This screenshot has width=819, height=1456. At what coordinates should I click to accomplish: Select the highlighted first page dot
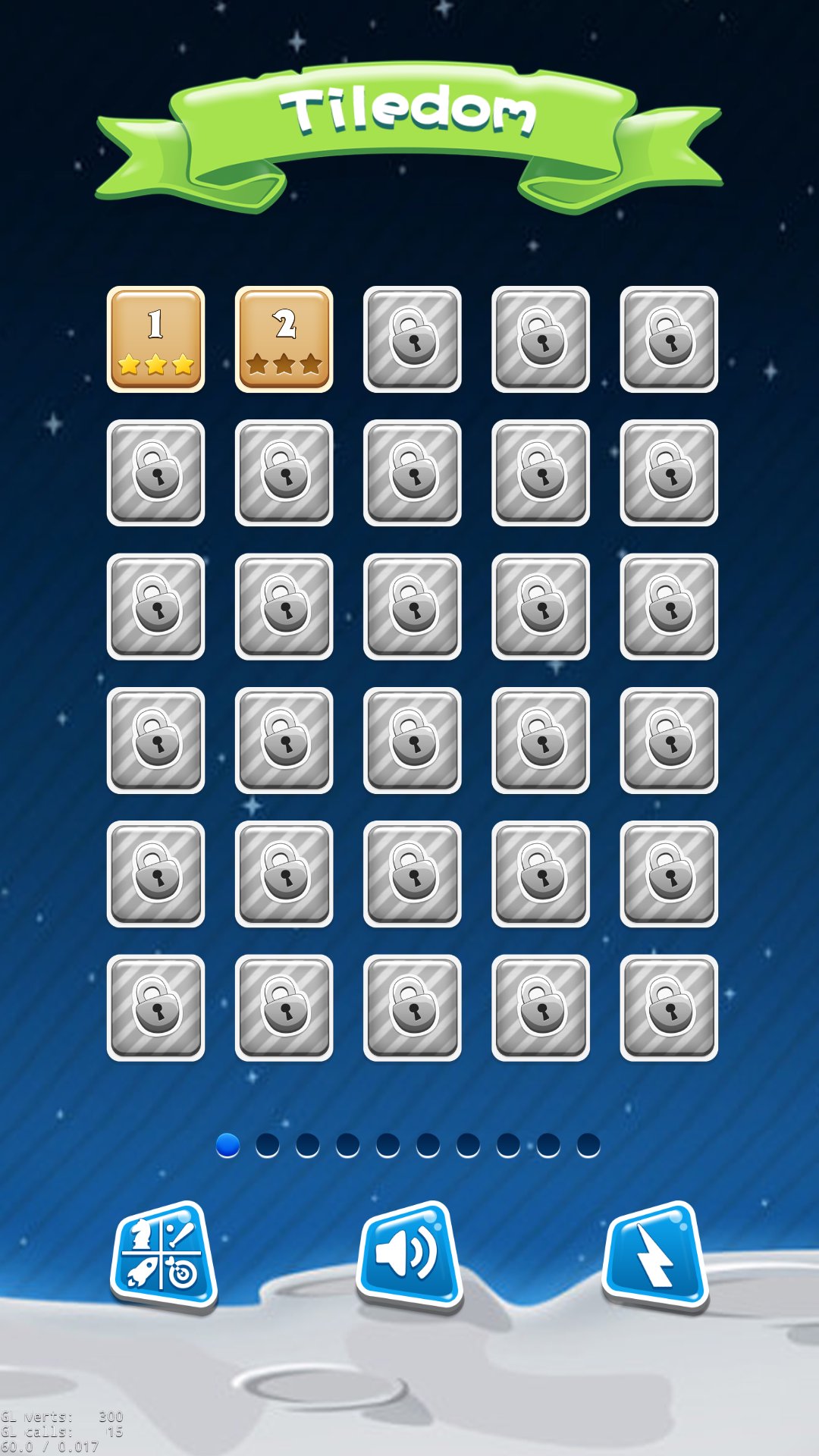pos(227,1145)
